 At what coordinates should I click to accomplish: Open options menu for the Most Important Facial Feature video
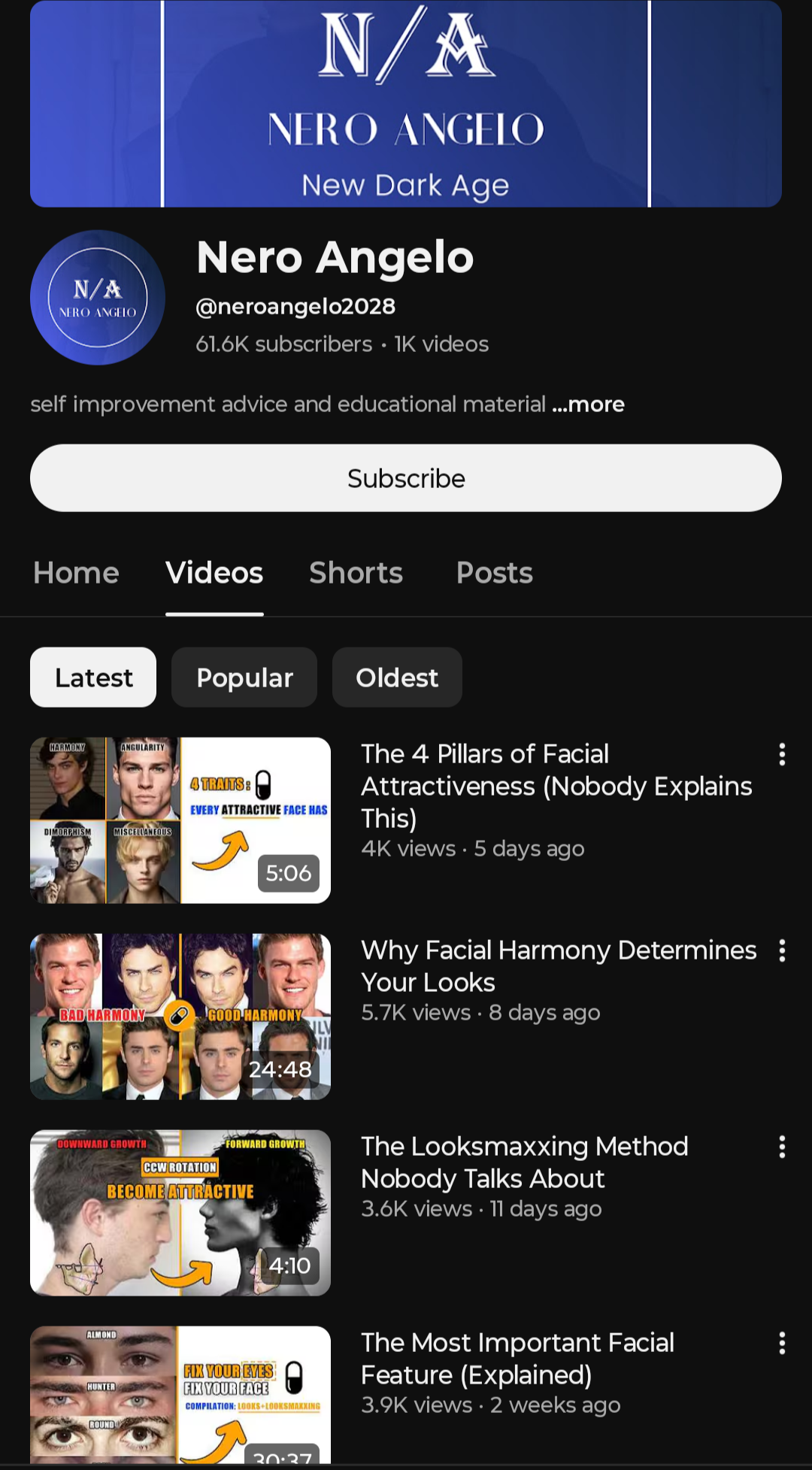(782, 1343)
